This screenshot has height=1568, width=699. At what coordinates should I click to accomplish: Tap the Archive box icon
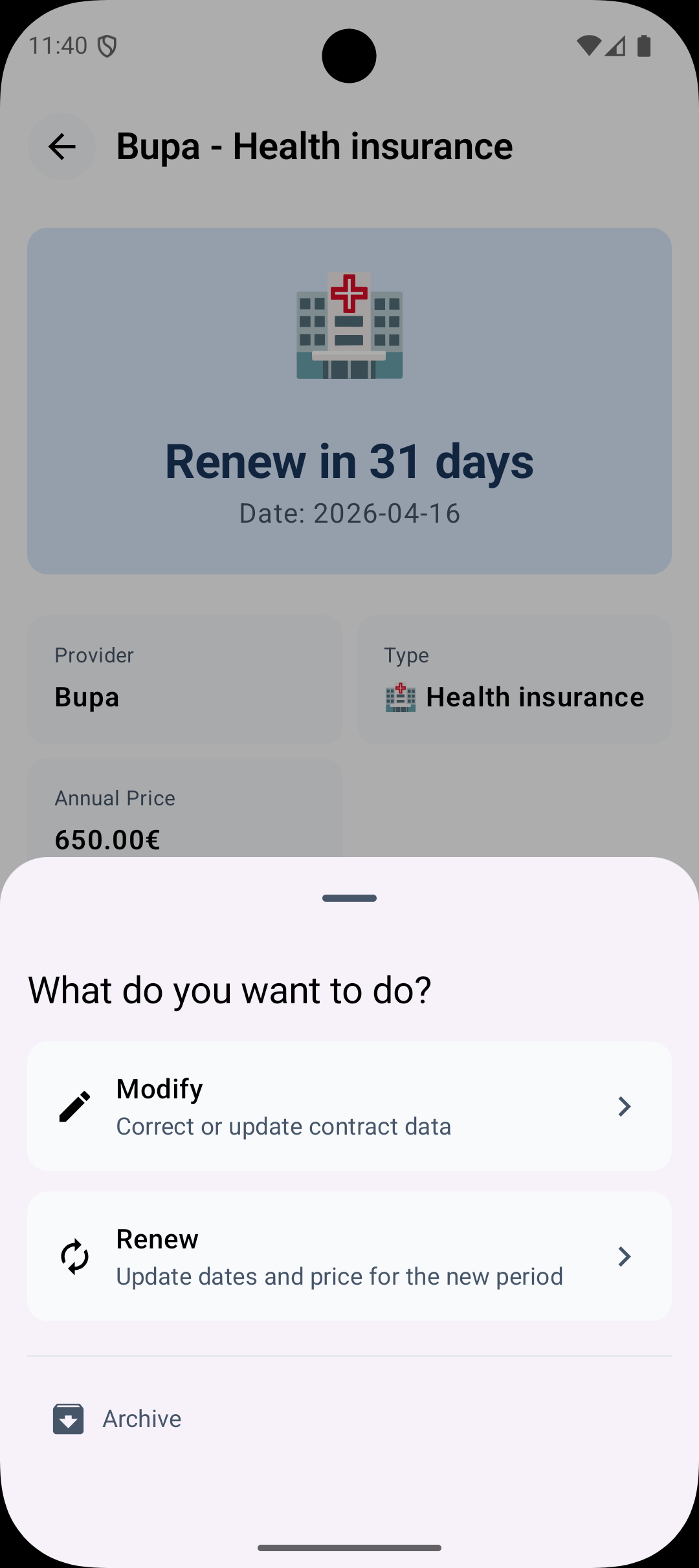[68, 1419]
